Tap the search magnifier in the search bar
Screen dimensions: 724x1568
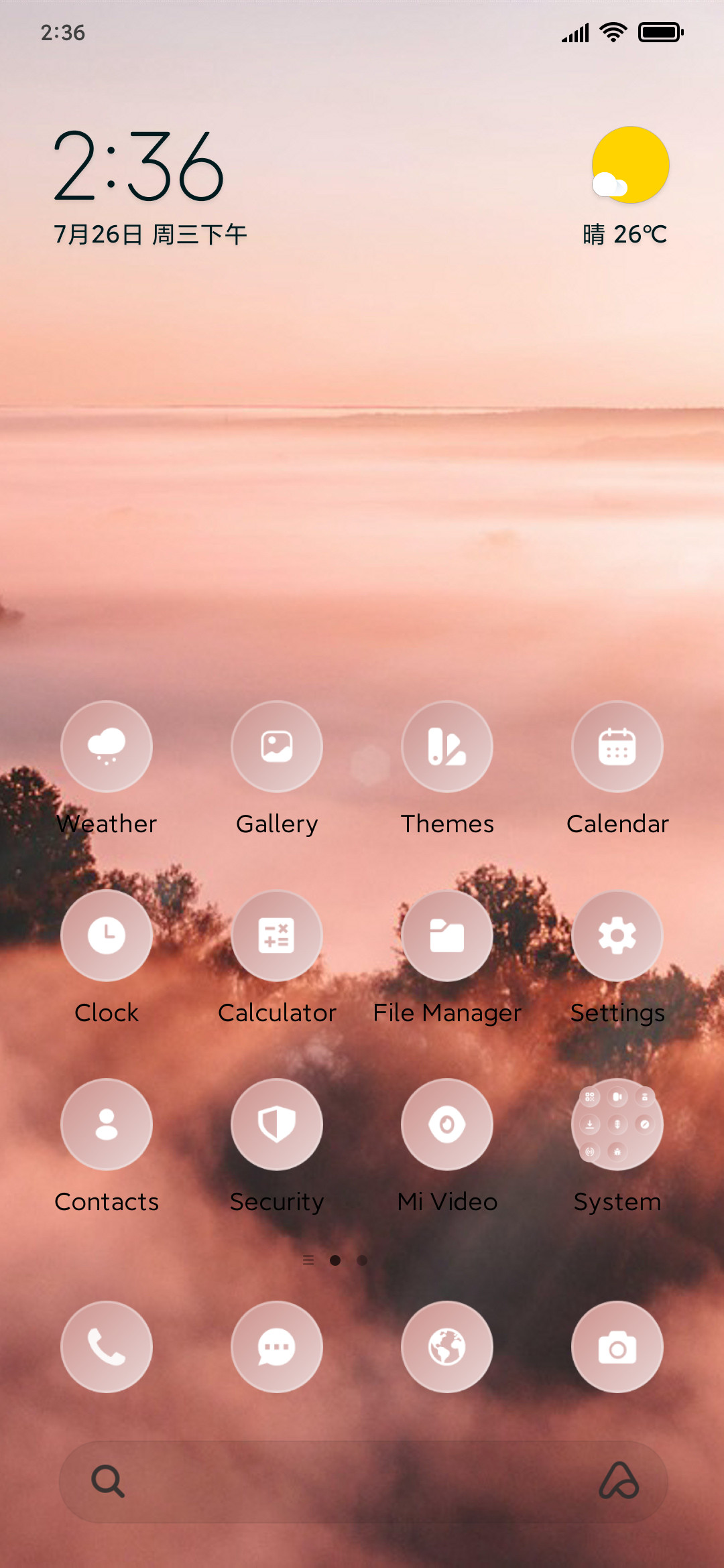(x=108, y=1481)
